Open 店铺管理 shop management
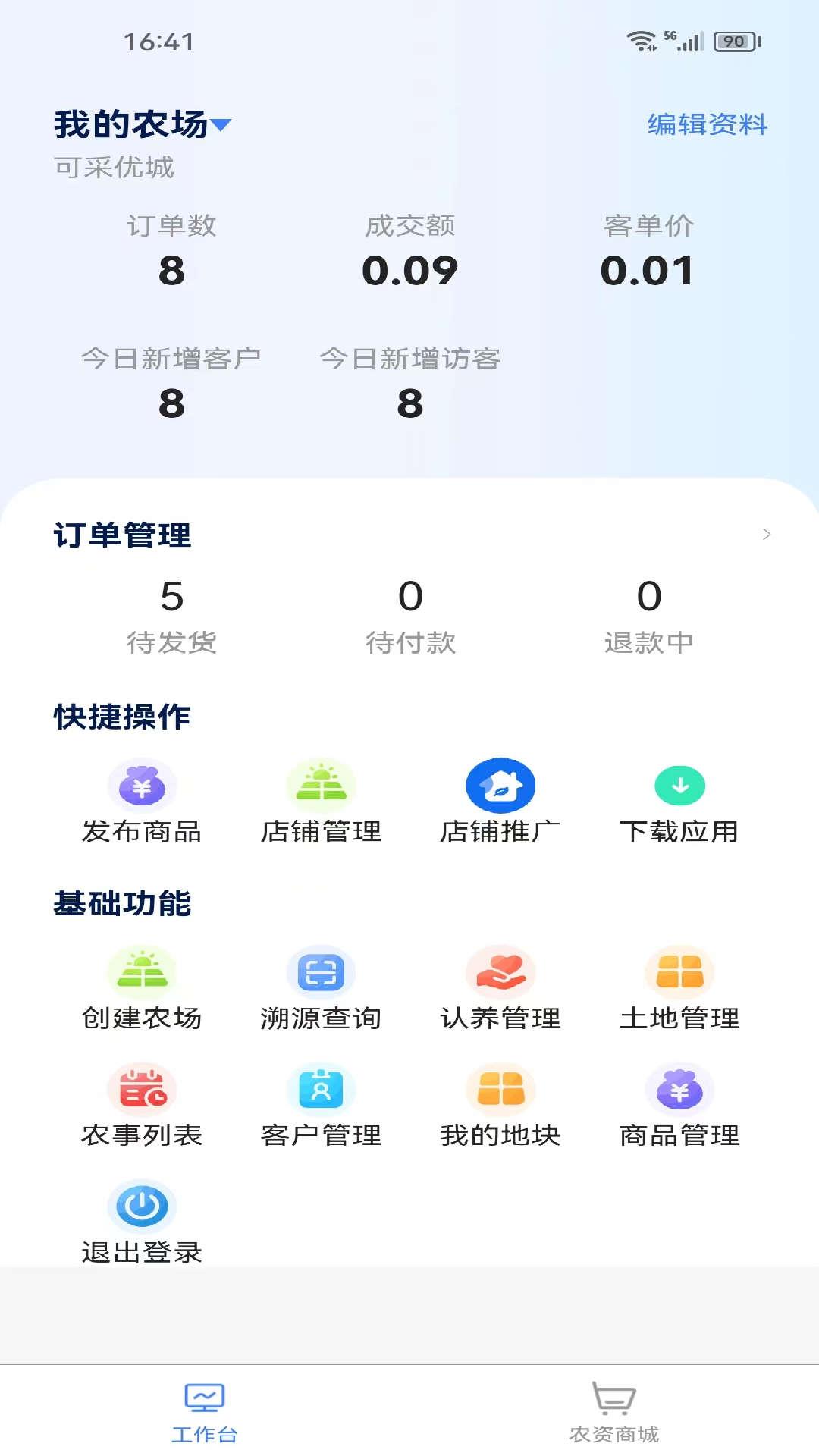Viewport: 819px width, 1456px height. (321, 802)
